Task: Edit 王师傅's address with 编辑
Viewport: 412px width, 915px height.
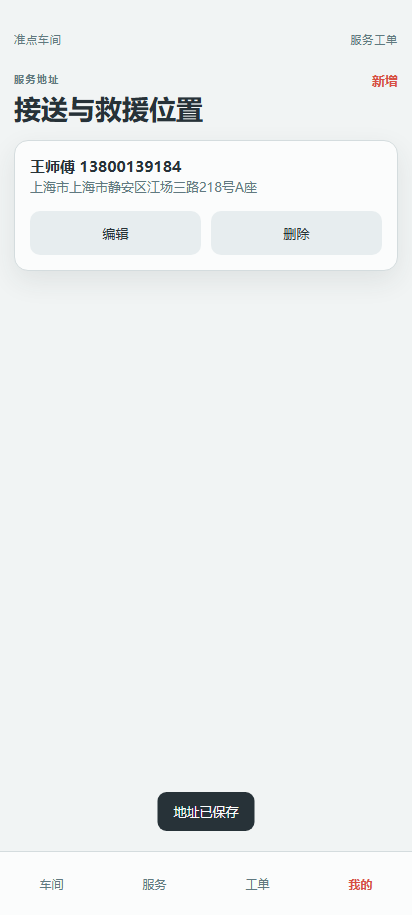Action: [116, 233]
